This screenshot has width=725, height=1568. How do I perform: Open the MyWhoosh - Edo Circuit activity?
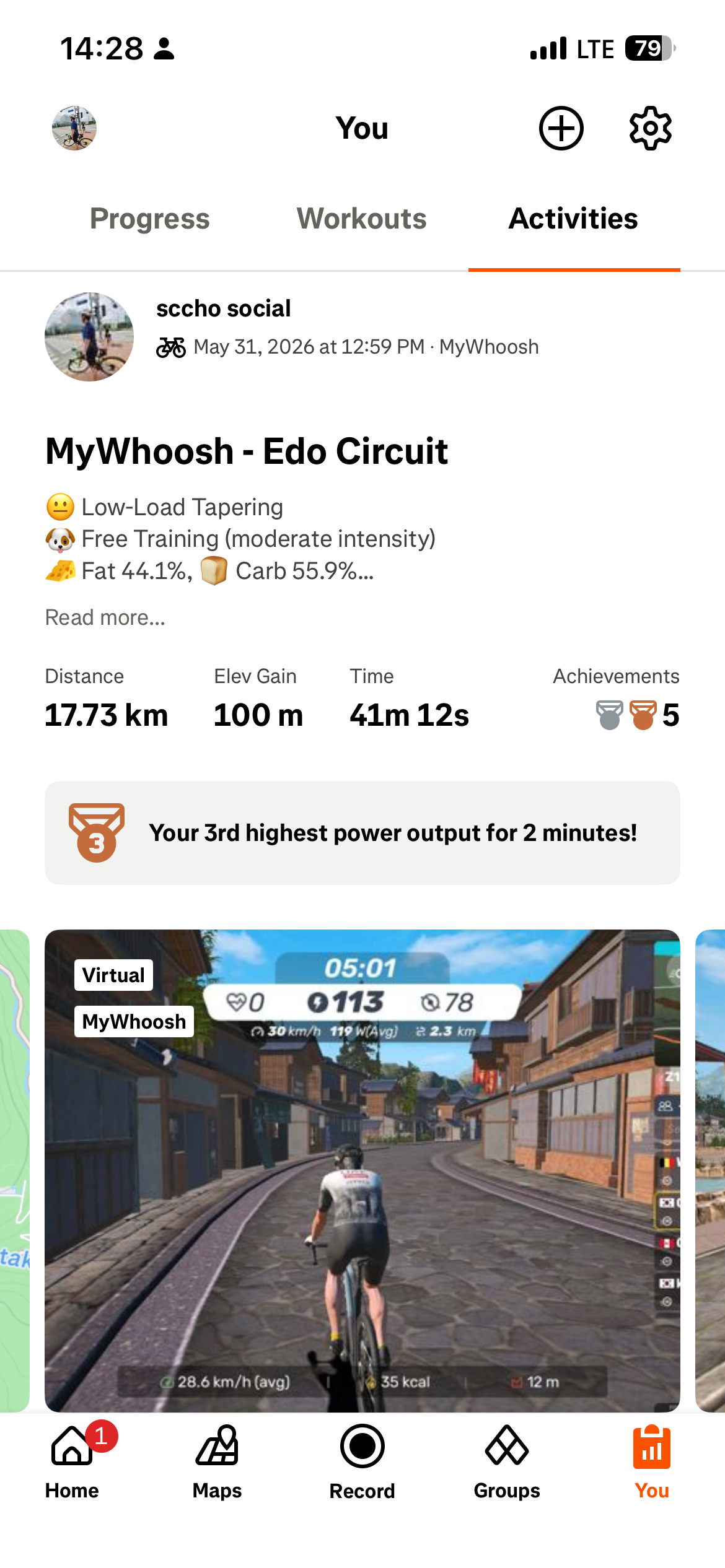coord(247,451)
